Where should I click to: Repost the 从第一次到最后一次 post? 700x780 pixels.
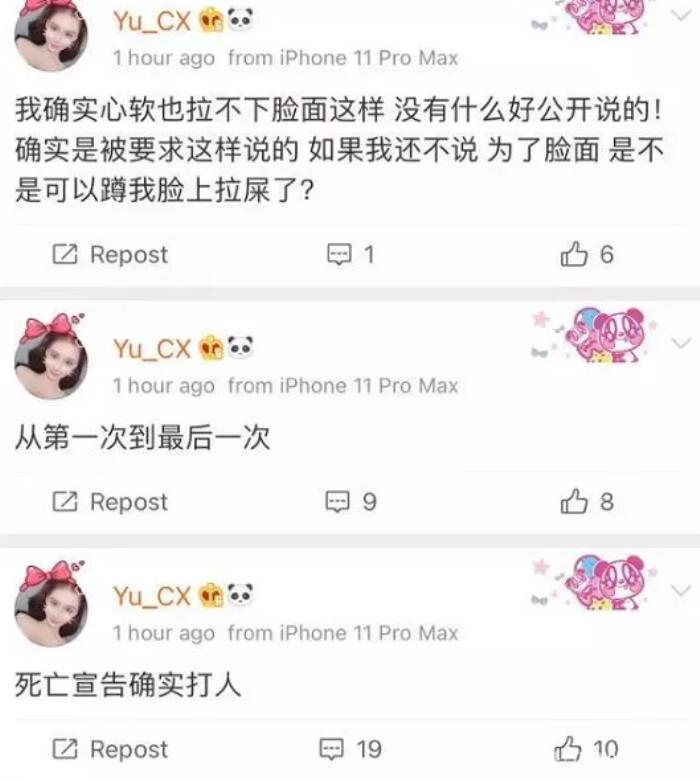(110, 502)
